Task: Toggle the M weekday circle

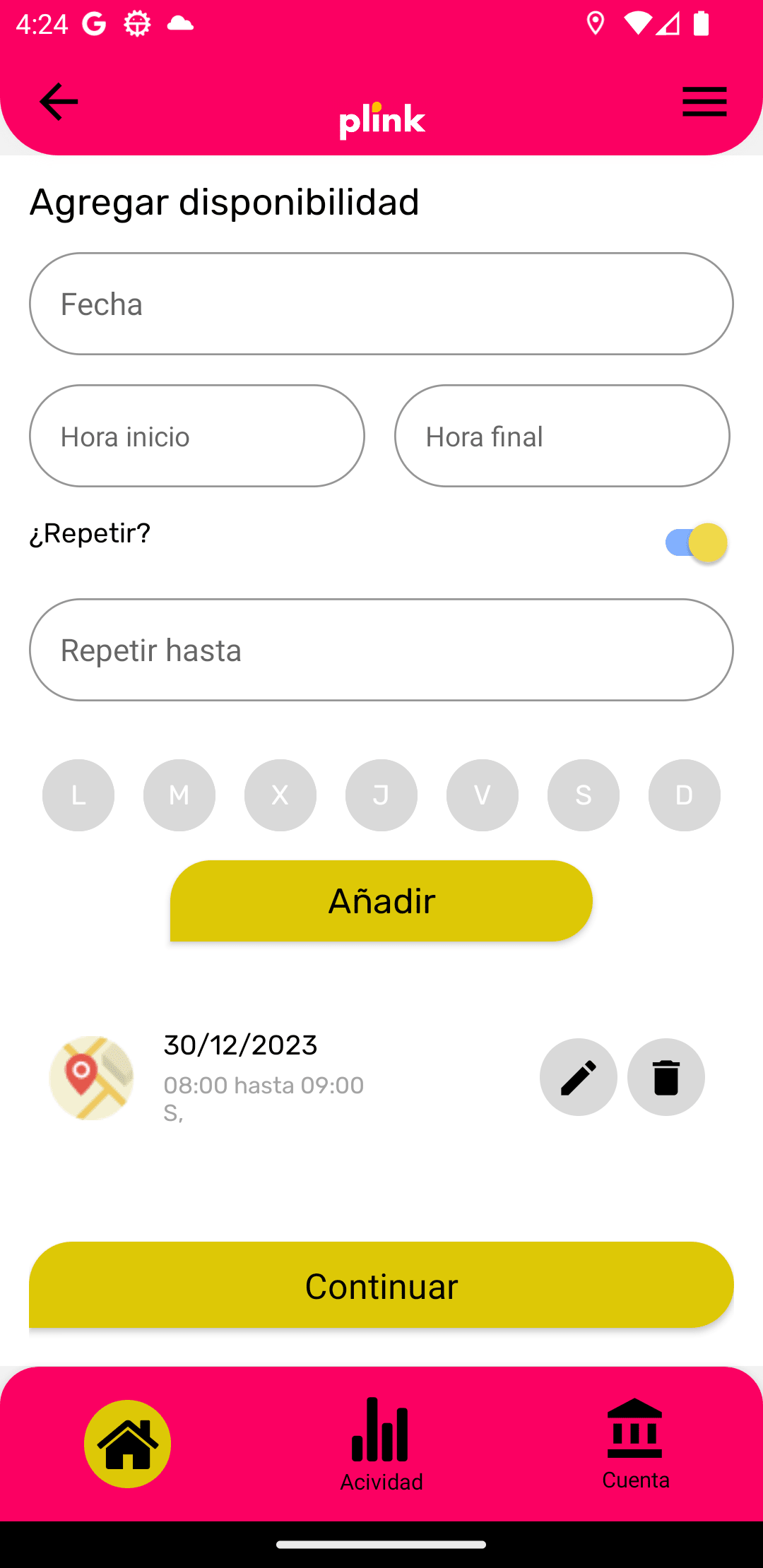Action: coord(179,795)
